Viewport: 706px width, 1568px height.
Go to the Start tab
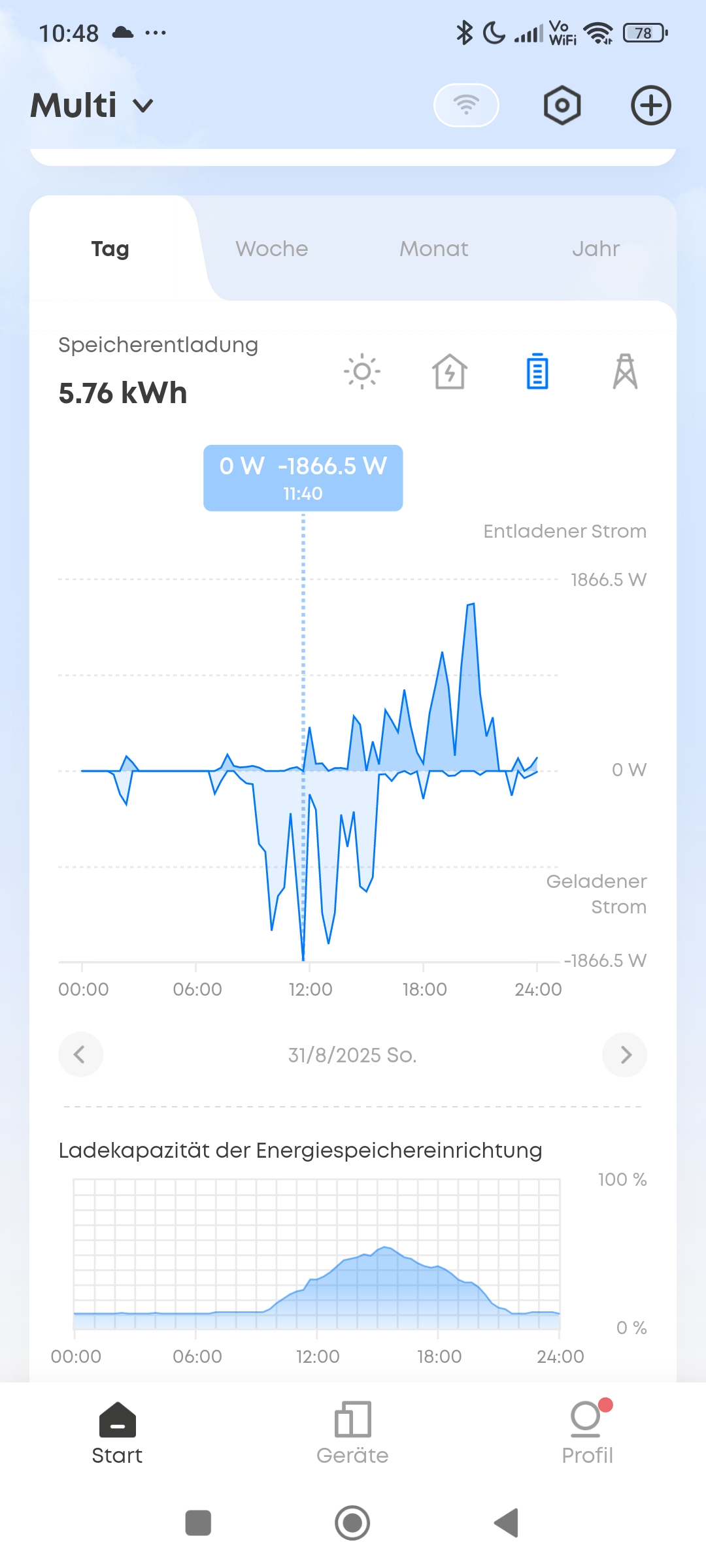click(117, 1433)
